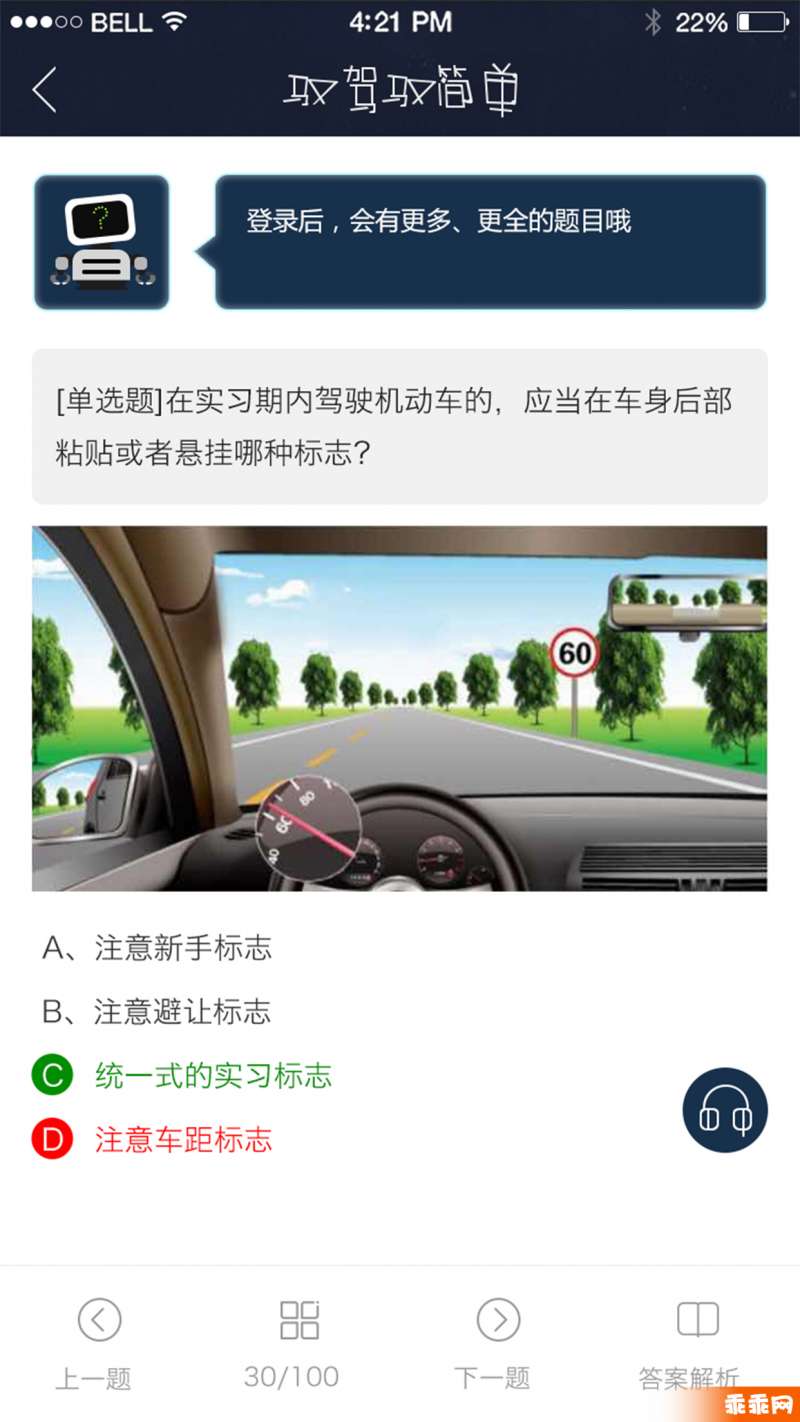Tap the login prompt banner 登录后

point(490,241)
